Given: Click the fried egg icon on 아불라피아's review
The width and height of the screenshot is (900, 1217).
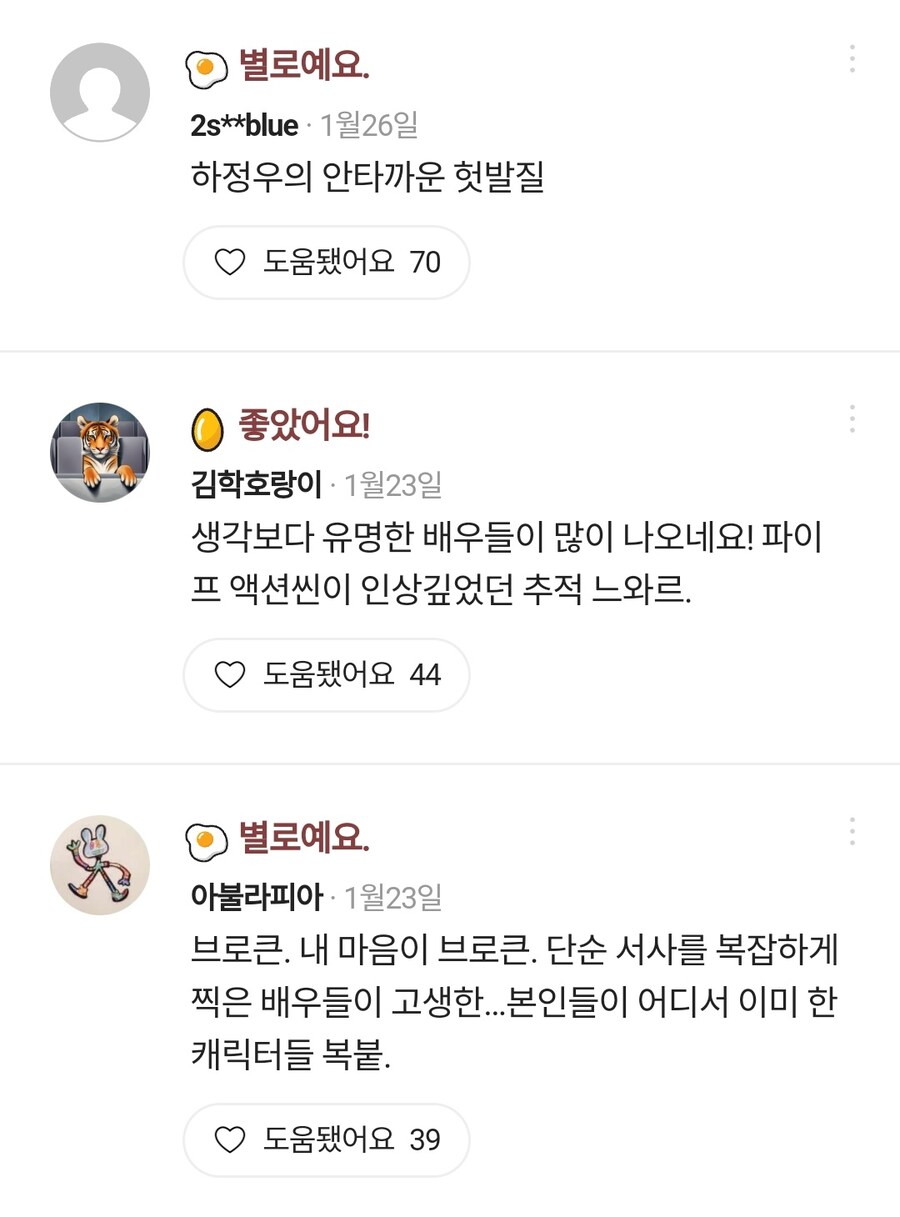Looking at the screenshot, I should click(x=204, y=839).
